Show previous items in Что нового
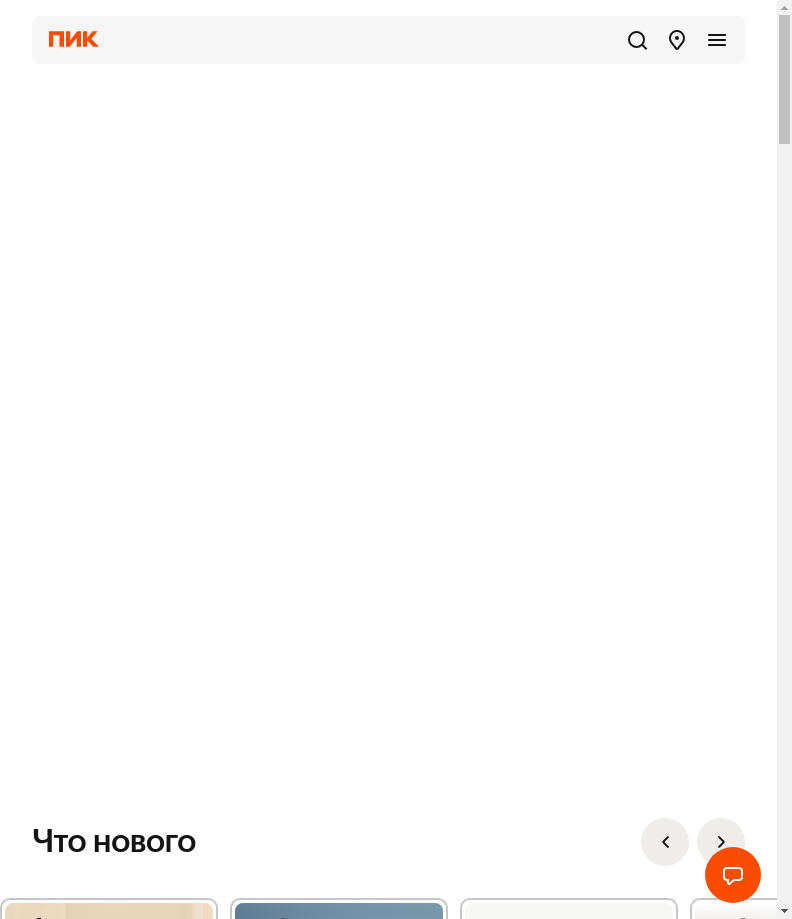This screenshot has height=919, width=792. pos(665,842)
